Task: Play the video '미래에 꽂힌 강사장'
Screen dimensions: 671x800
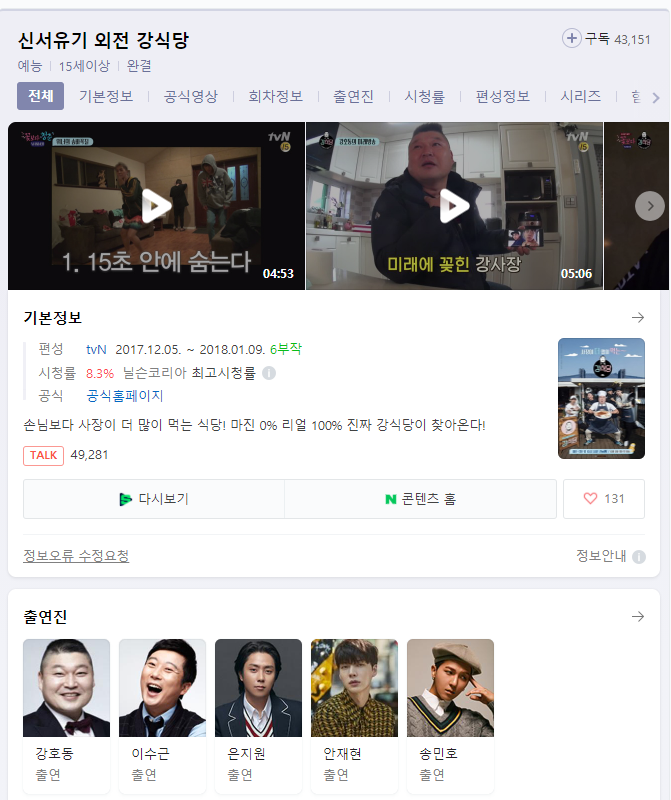Action: coord(454,207)
